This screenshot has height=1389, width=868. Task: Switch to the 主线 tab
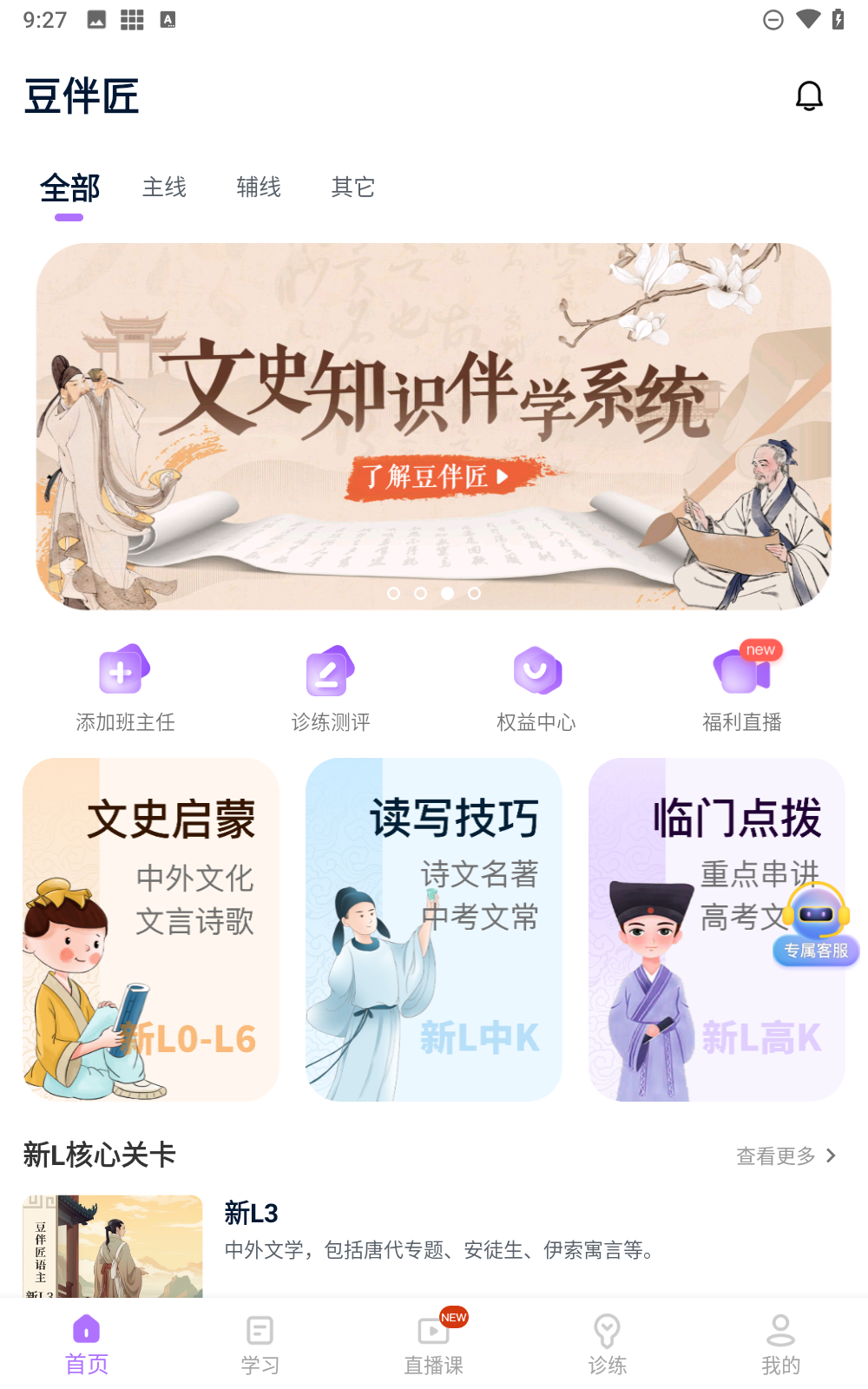click(x=164, y=188)
